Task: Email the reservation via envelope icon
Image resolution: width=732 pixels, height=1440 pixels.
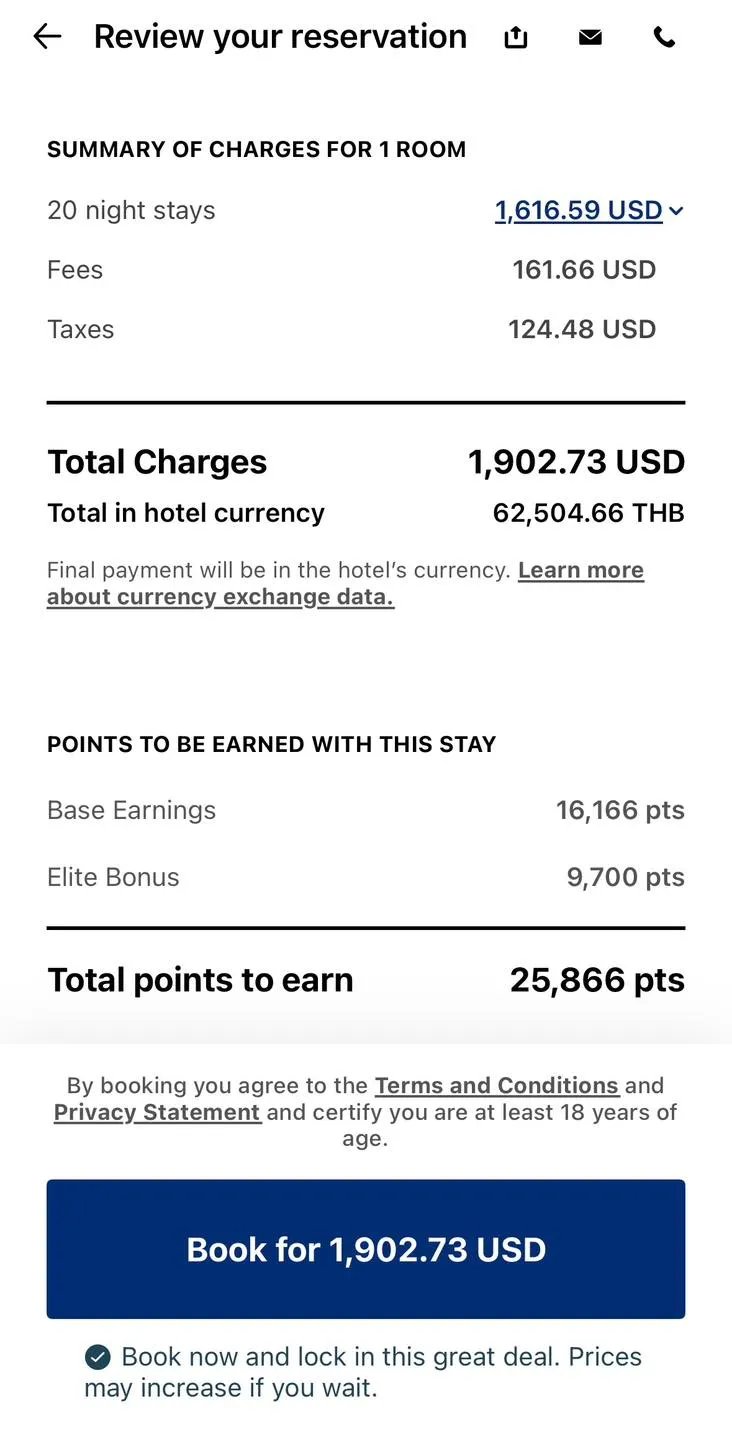Action: [x=590, y=37]
